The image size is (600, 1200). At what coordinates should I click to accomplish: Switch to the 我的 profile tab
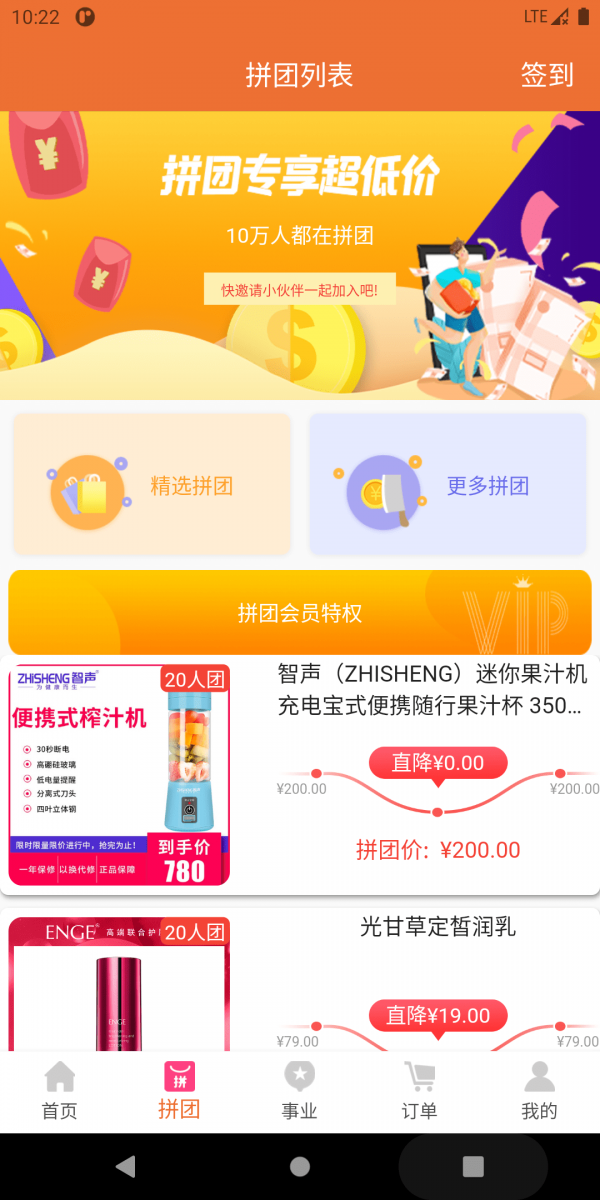click(x=539, y=1091)
